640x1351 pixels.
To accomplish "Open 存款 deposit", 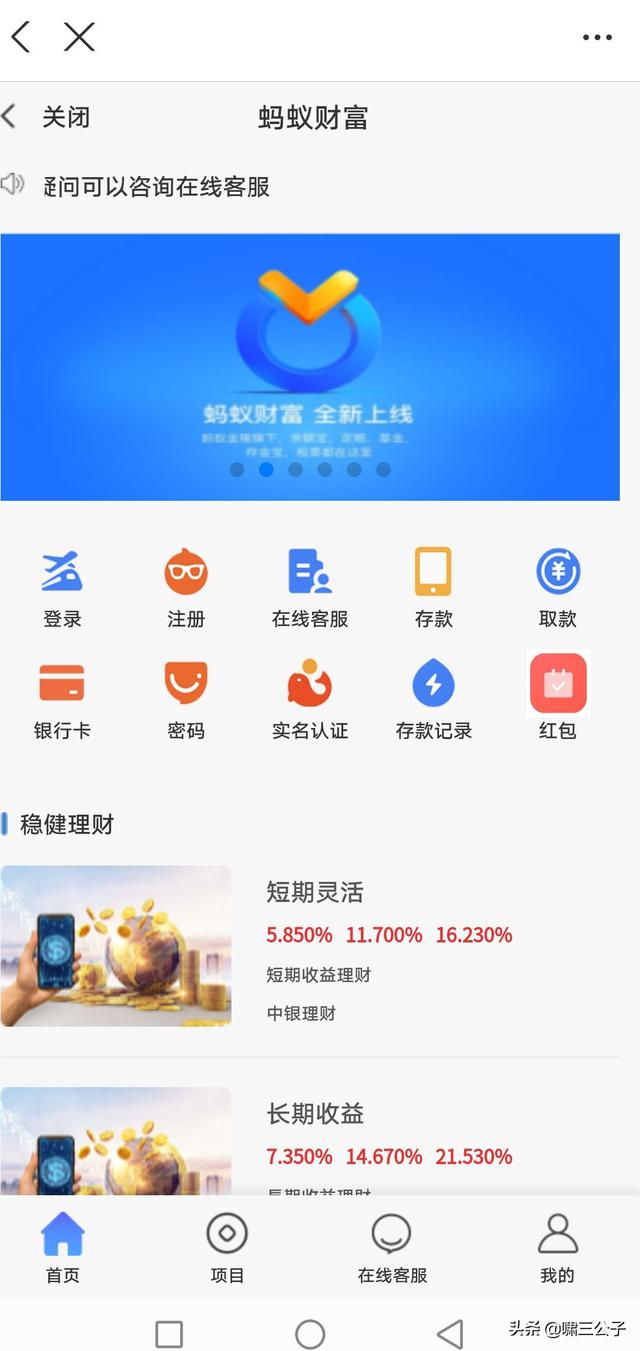I will point(433,587).
